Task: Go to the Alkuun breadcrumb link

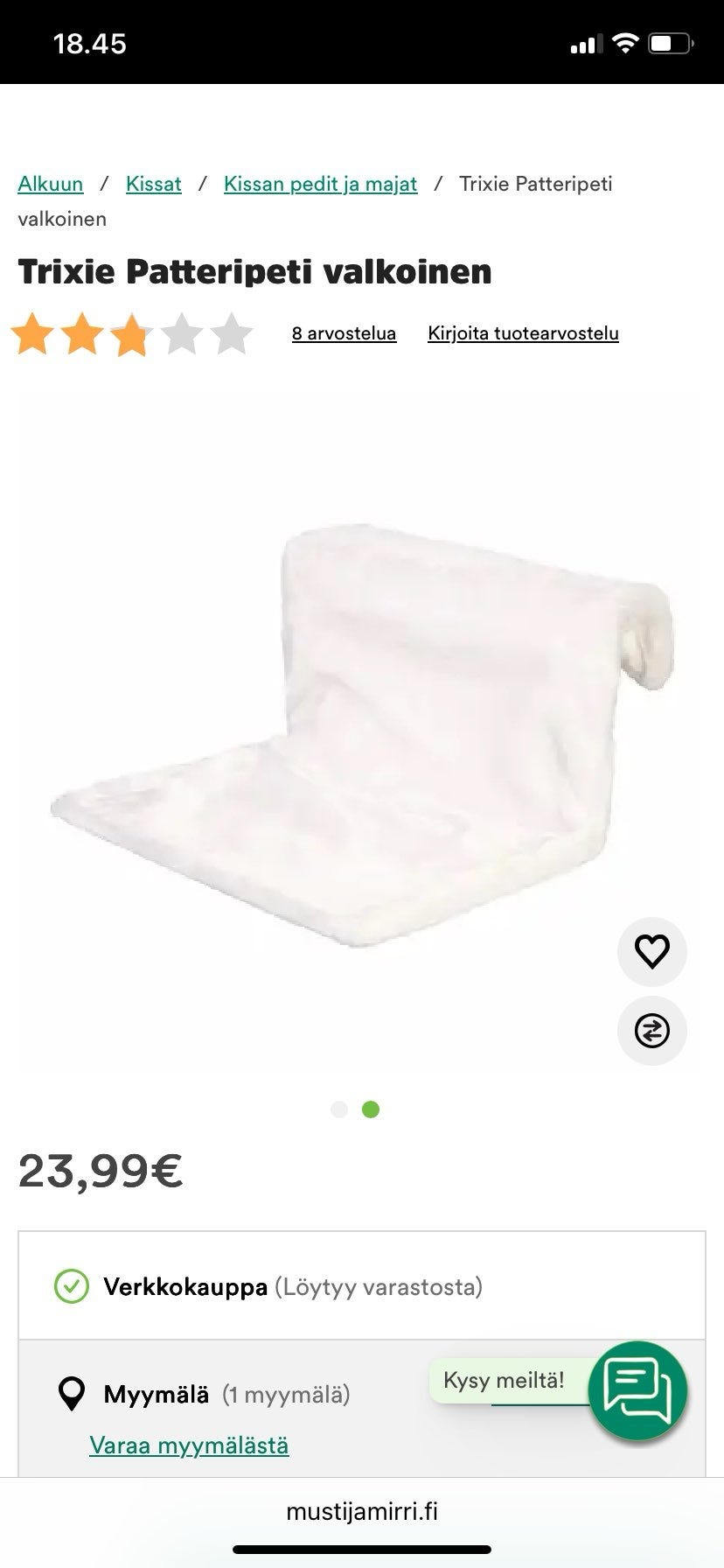Action: tap(51, 184)
